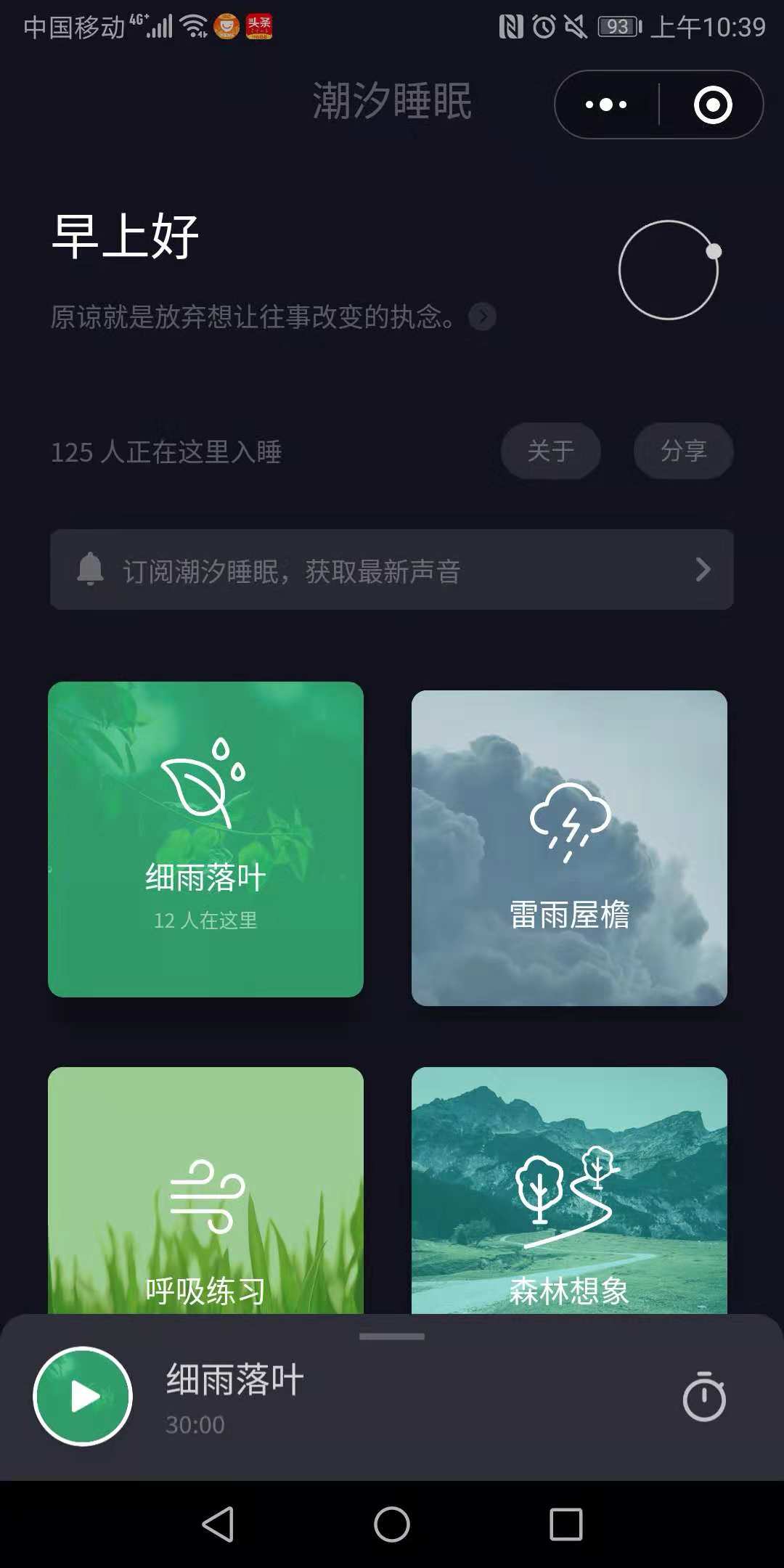This screenshot has height=1568, width=784.
Task: Expand the daily quote with its arrow
Action: [x=481, y=317]
